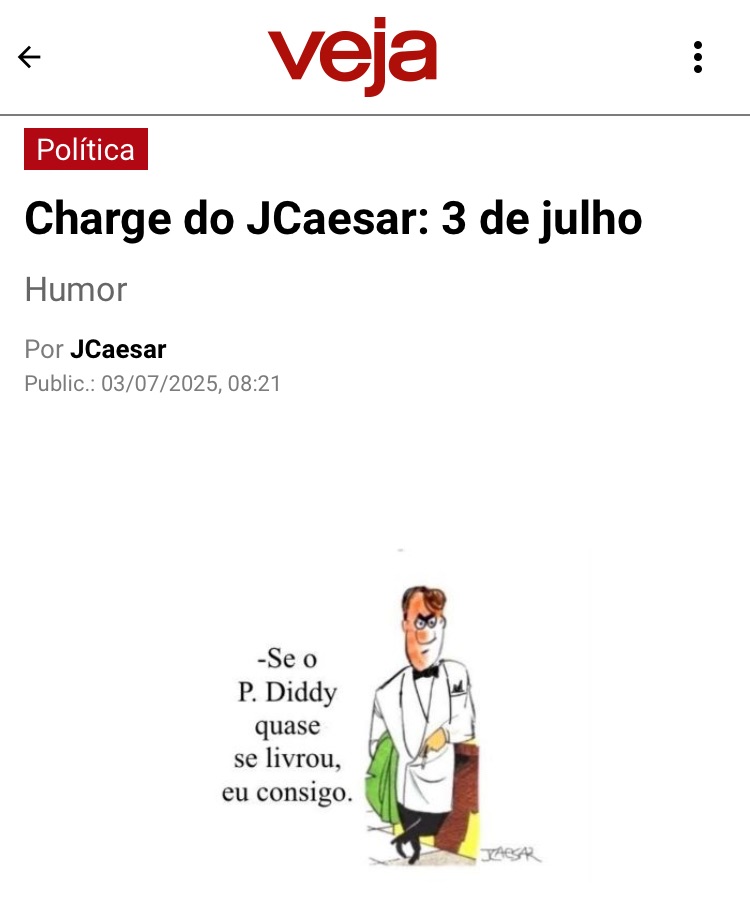750x908 pixels.
Task: Open the Política section tag
Action: [x=86, y=150]
